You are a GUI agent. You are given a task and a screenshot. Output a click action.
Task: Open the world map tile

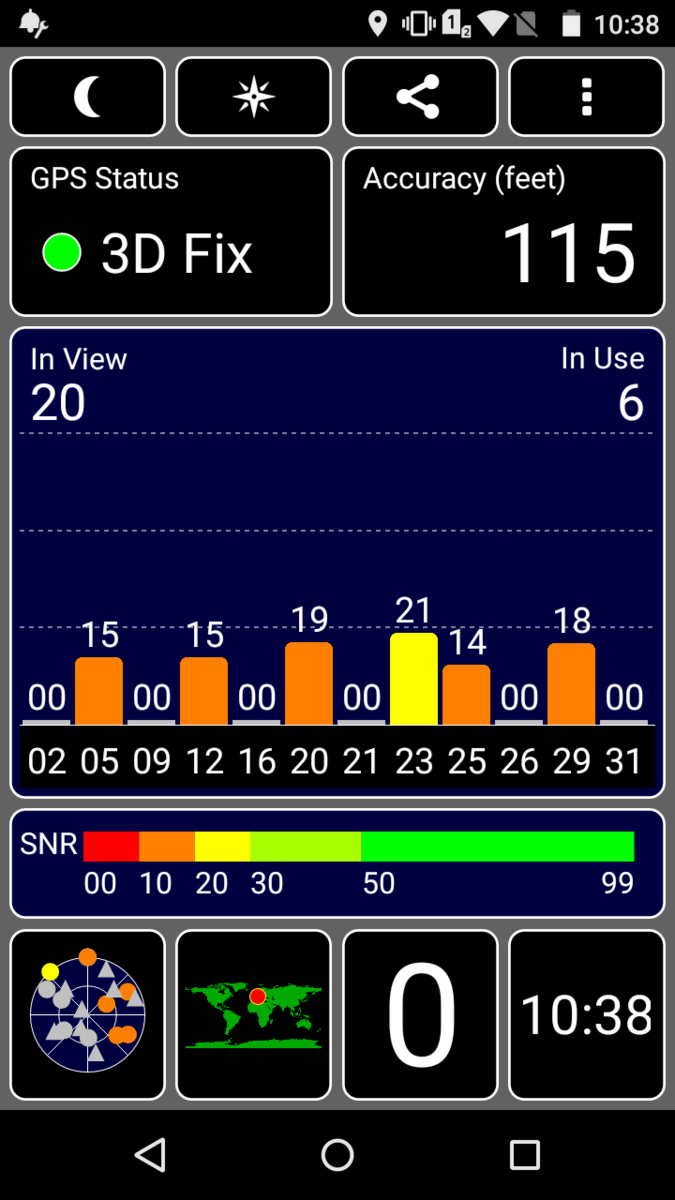click(x=253, y=1014)
